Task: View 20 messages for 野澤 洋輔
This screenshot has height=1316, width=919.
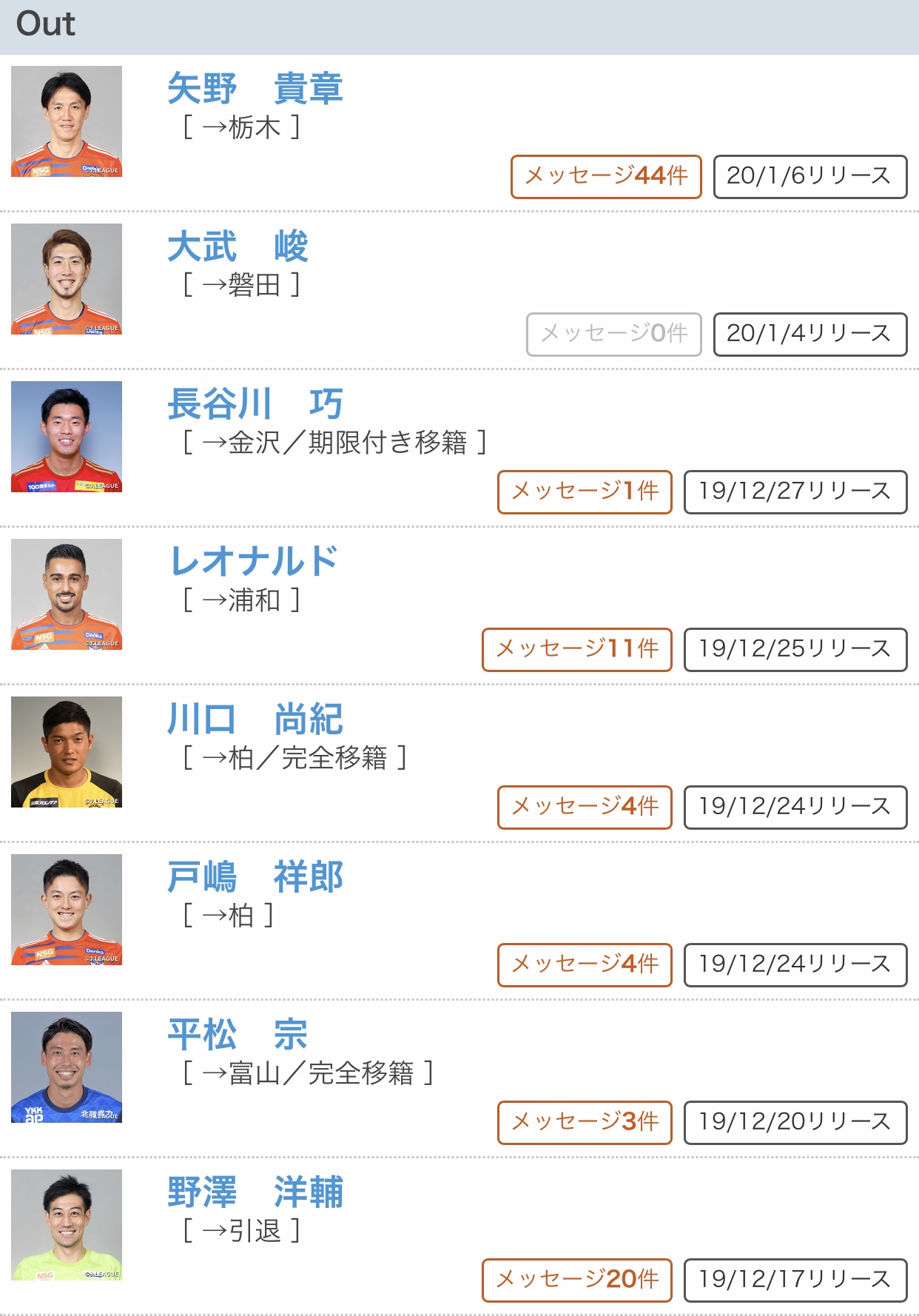Action: coord(577,1280)
